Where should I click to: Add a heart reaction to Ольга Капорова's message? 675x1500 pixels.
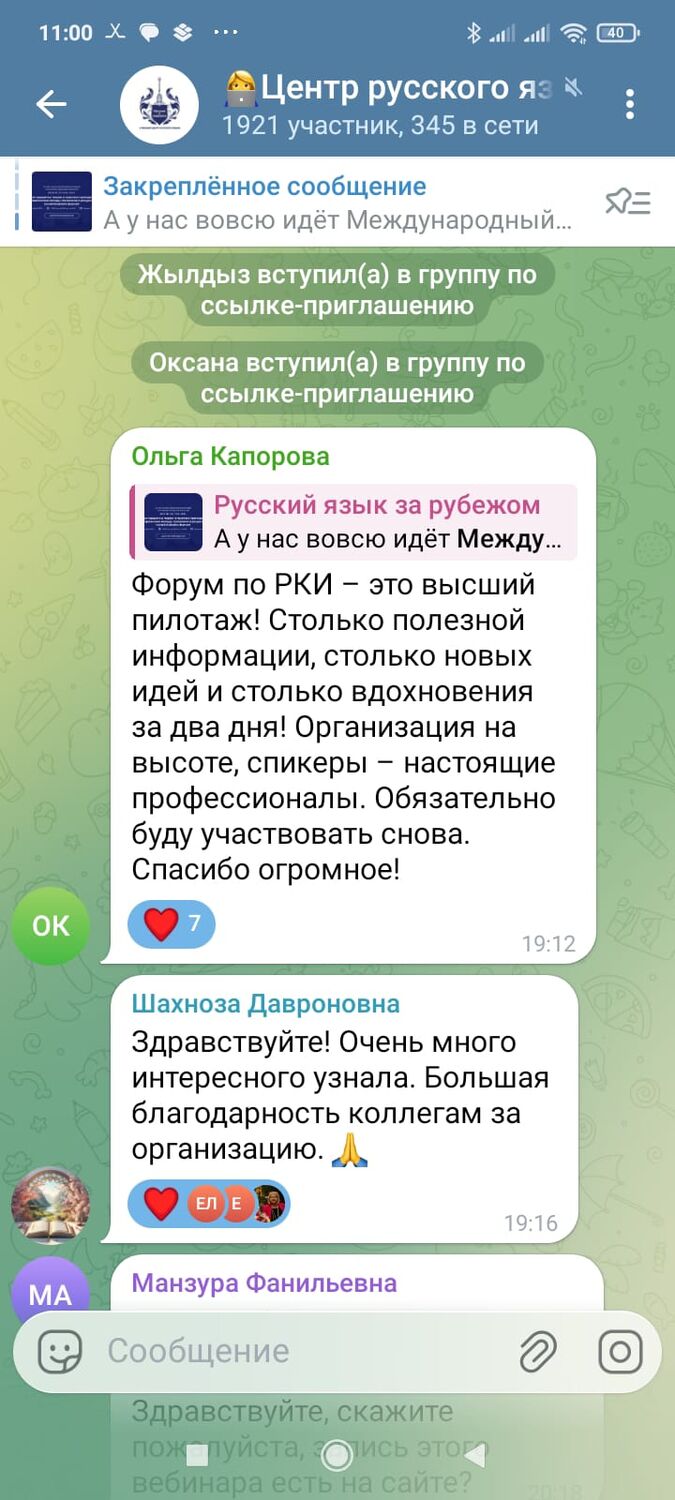click(171, 925)
